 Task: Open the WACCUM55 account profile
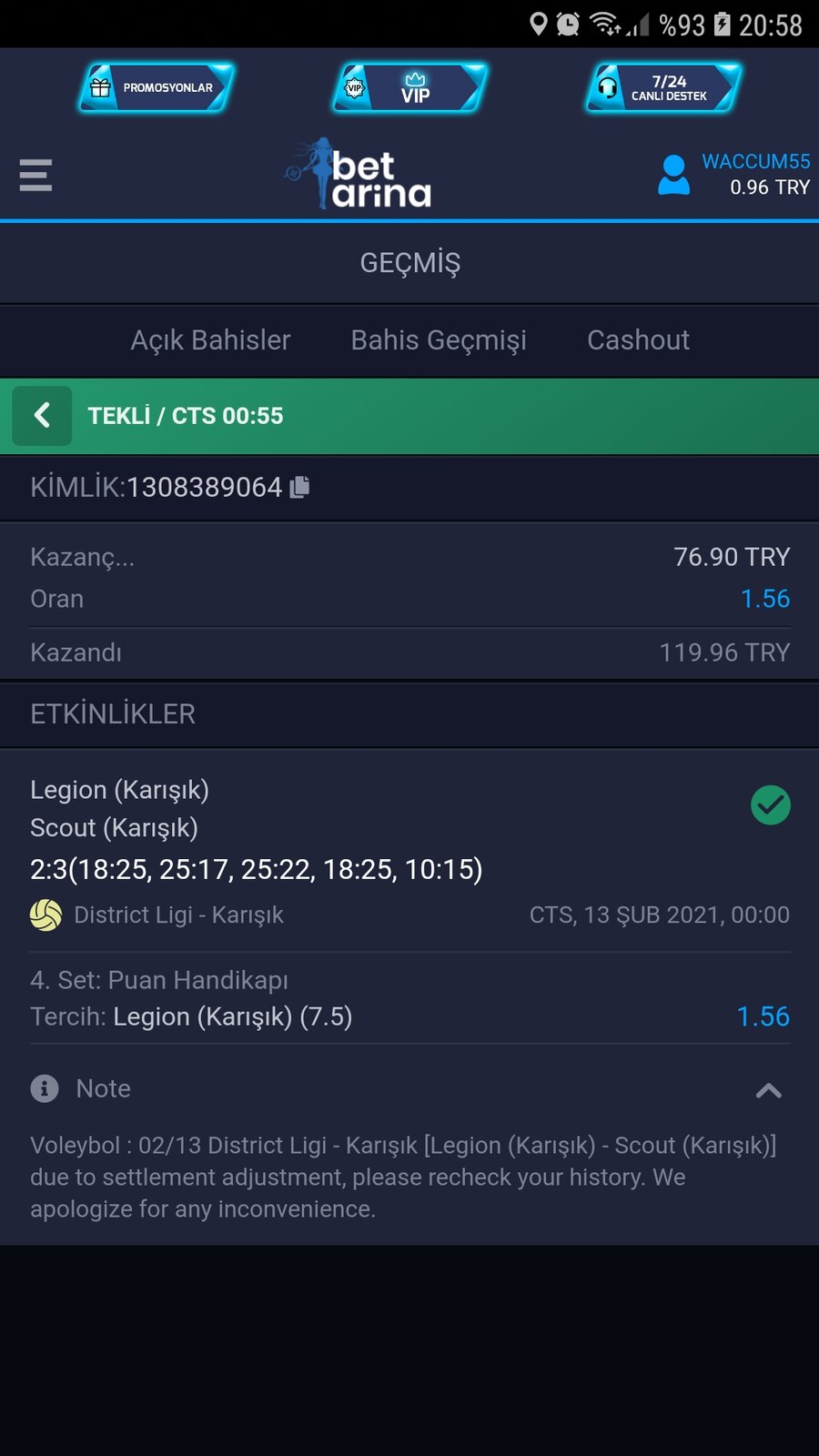point(733,174)
